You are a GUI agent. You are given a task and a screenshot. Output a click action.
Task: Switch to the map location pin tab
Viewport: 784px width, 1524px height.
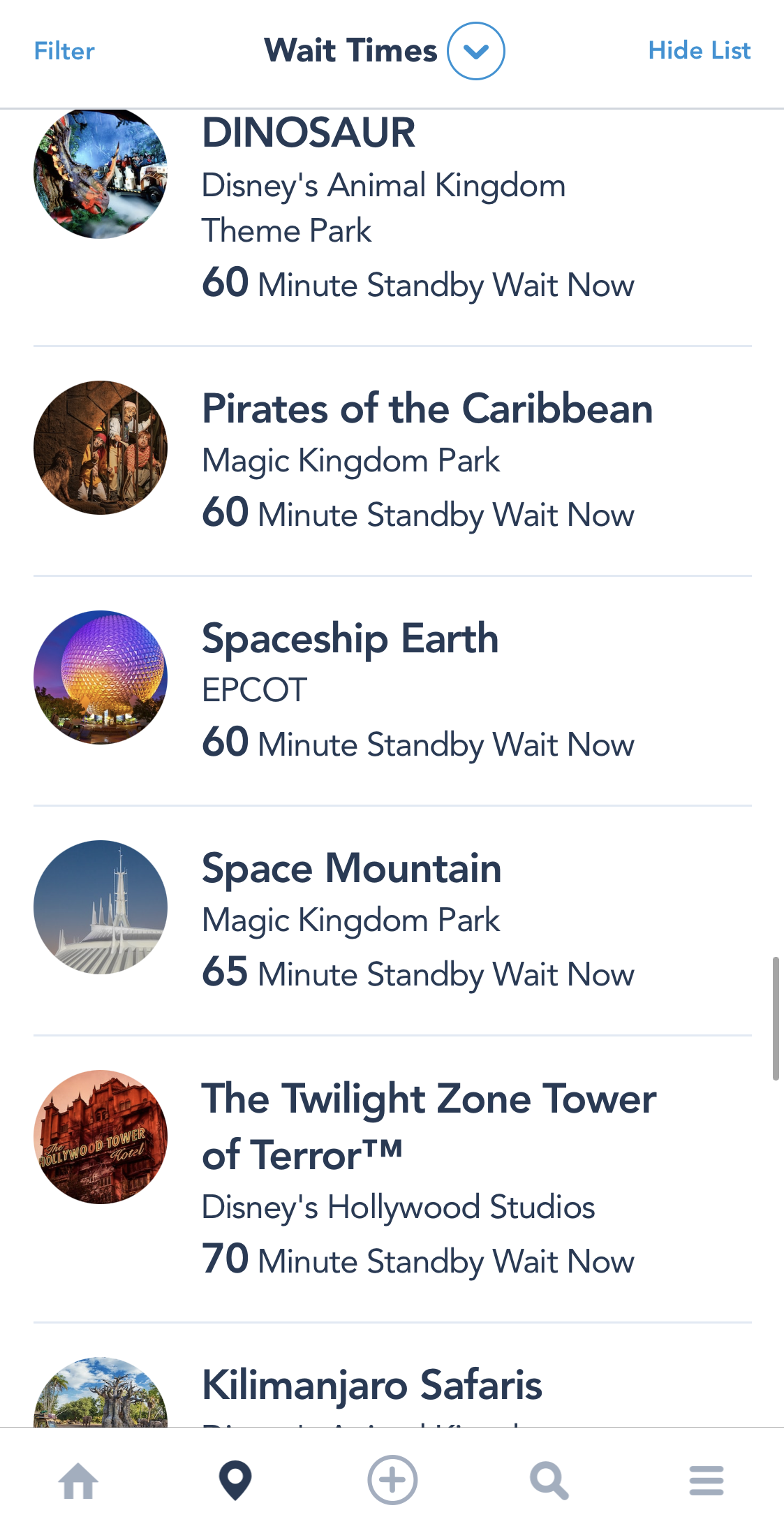pos(235,1480)
